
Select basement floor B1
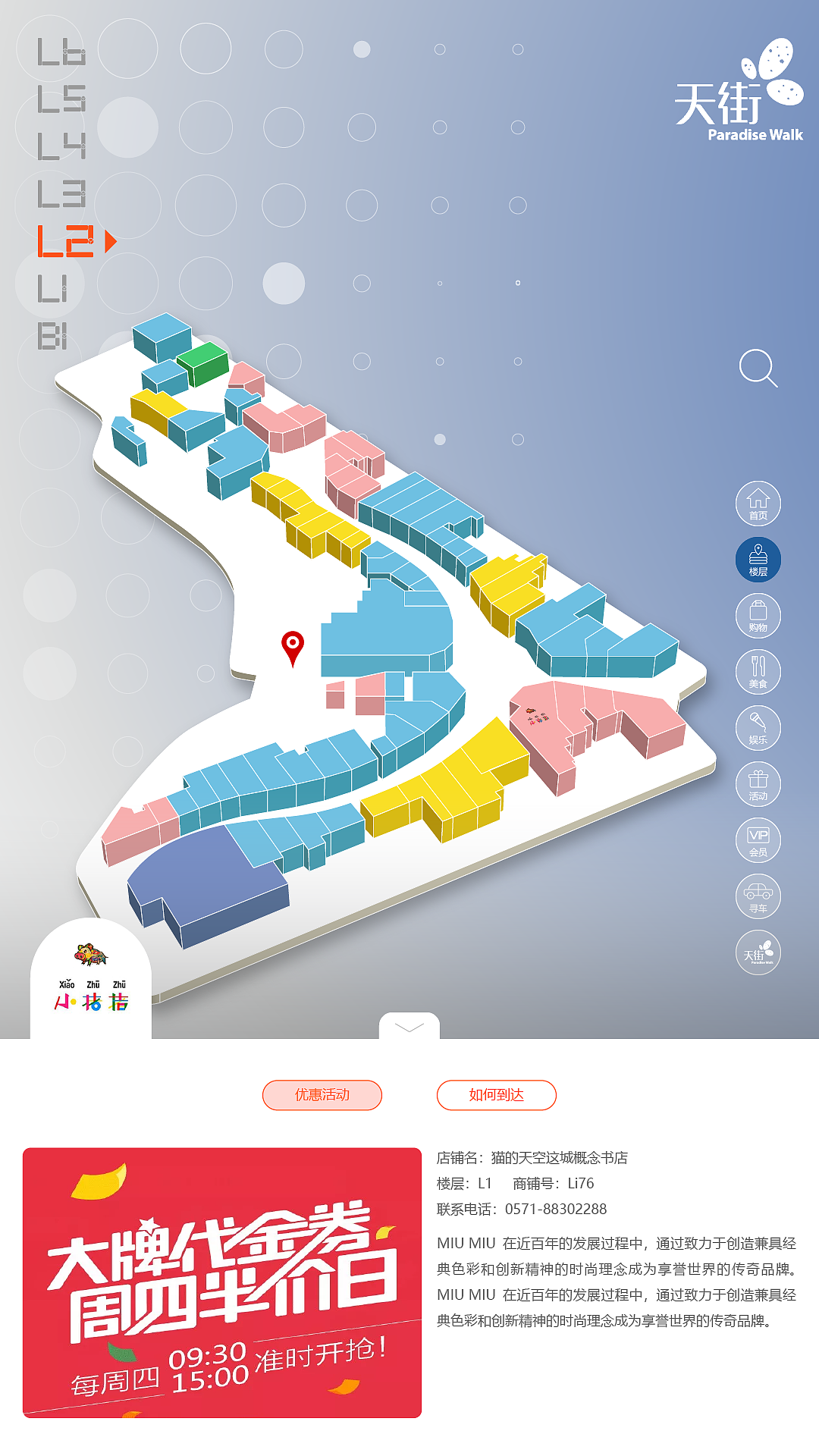point(52,336)
